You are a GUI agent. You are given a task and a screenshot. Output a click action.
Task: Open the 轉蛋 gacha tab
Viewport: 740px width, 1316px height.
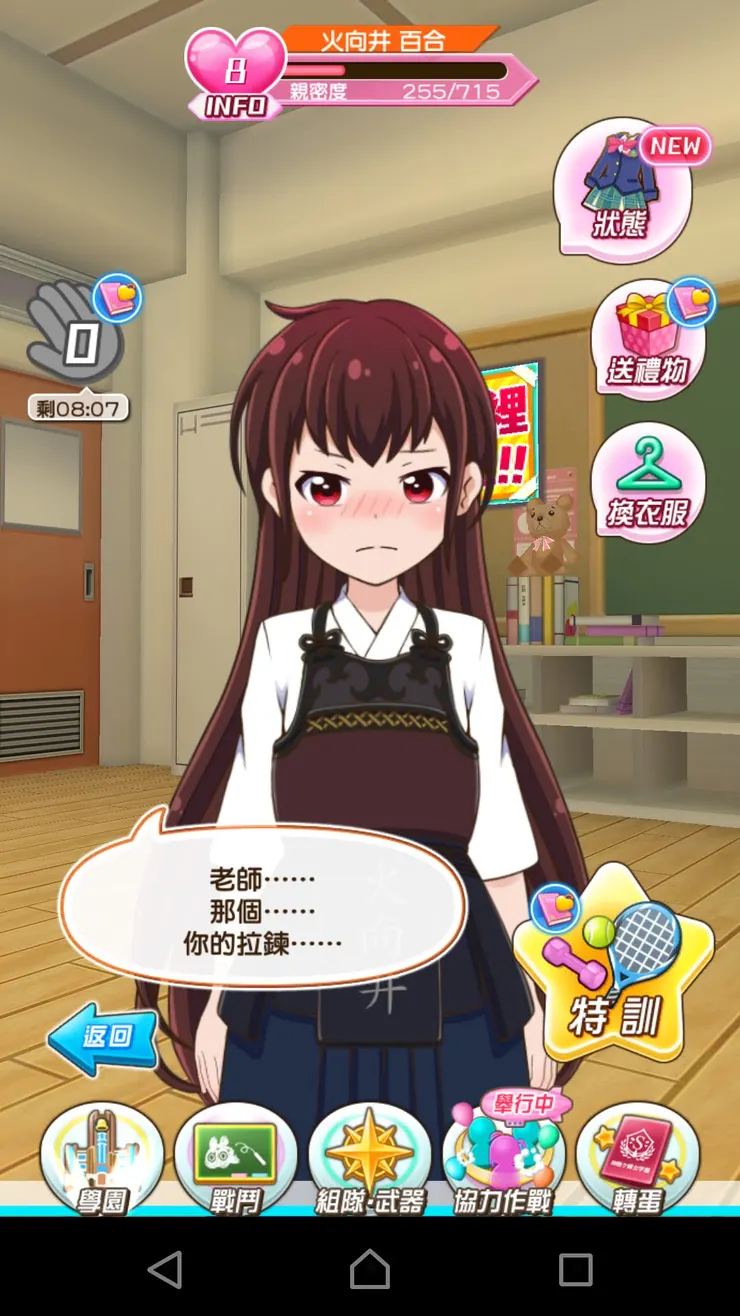pyautogui.click(x=637, y=1161)
